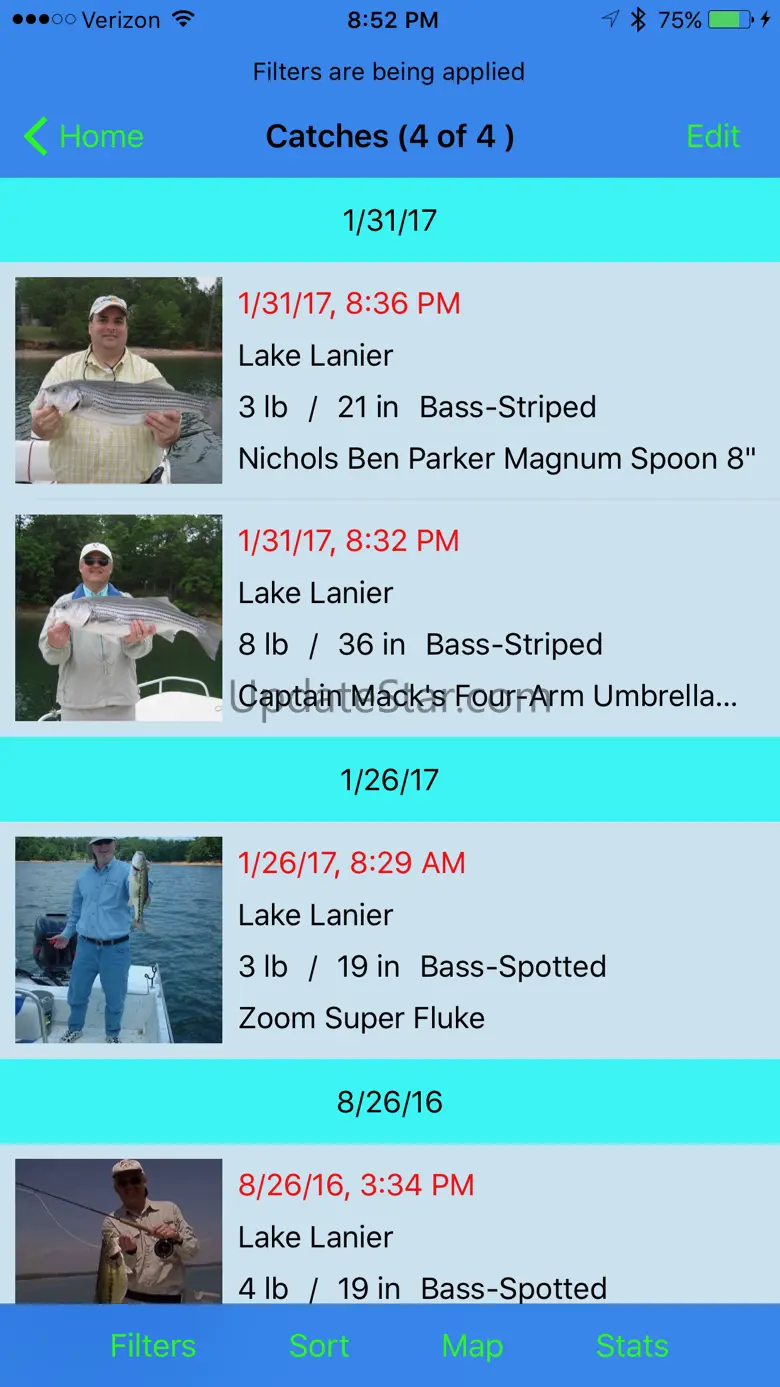The image size is (780, 1387).
Task: Go back to Home
Action: (x=85, y=137)
